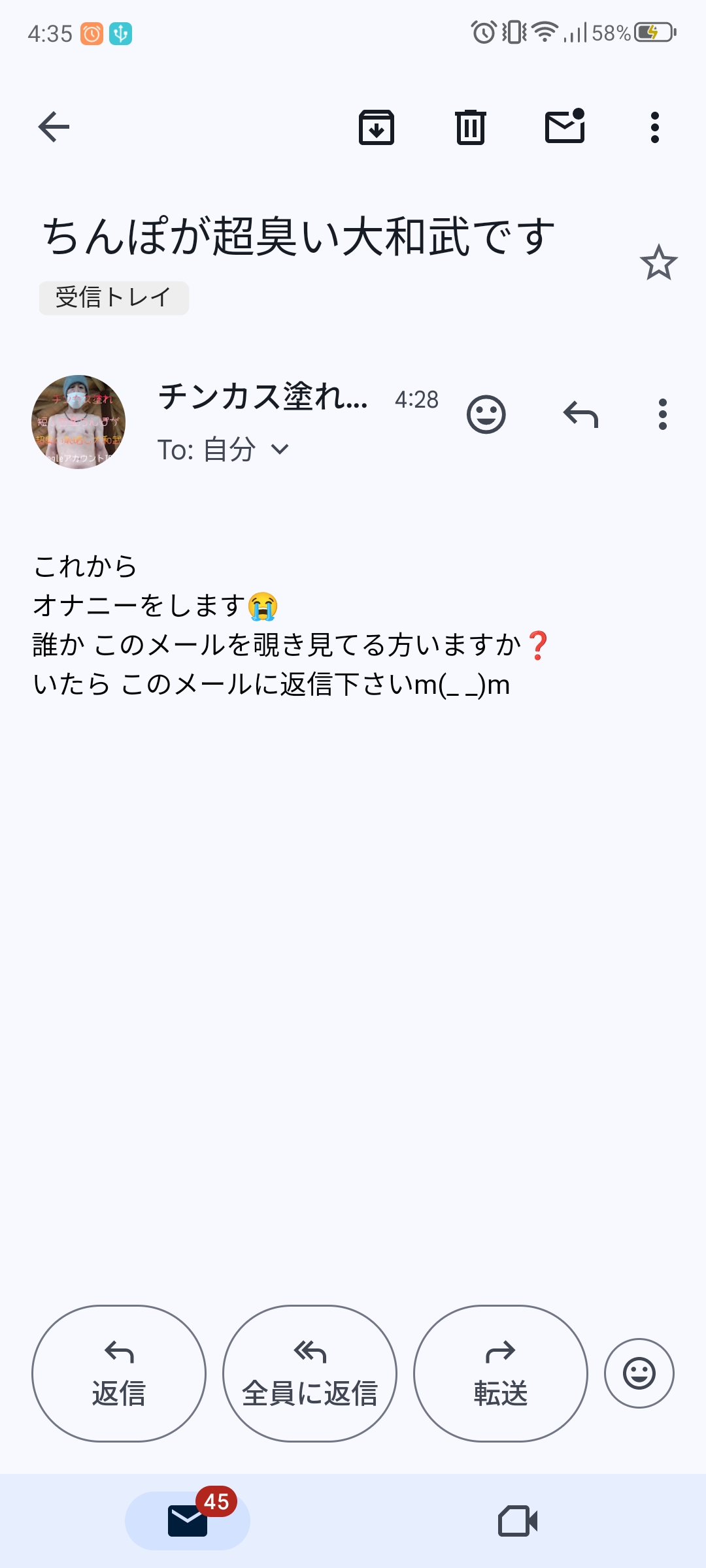Select the 受信トレイ label chip
The height and width of the screenshot is (1568, 706).
[x=114, y=297]
